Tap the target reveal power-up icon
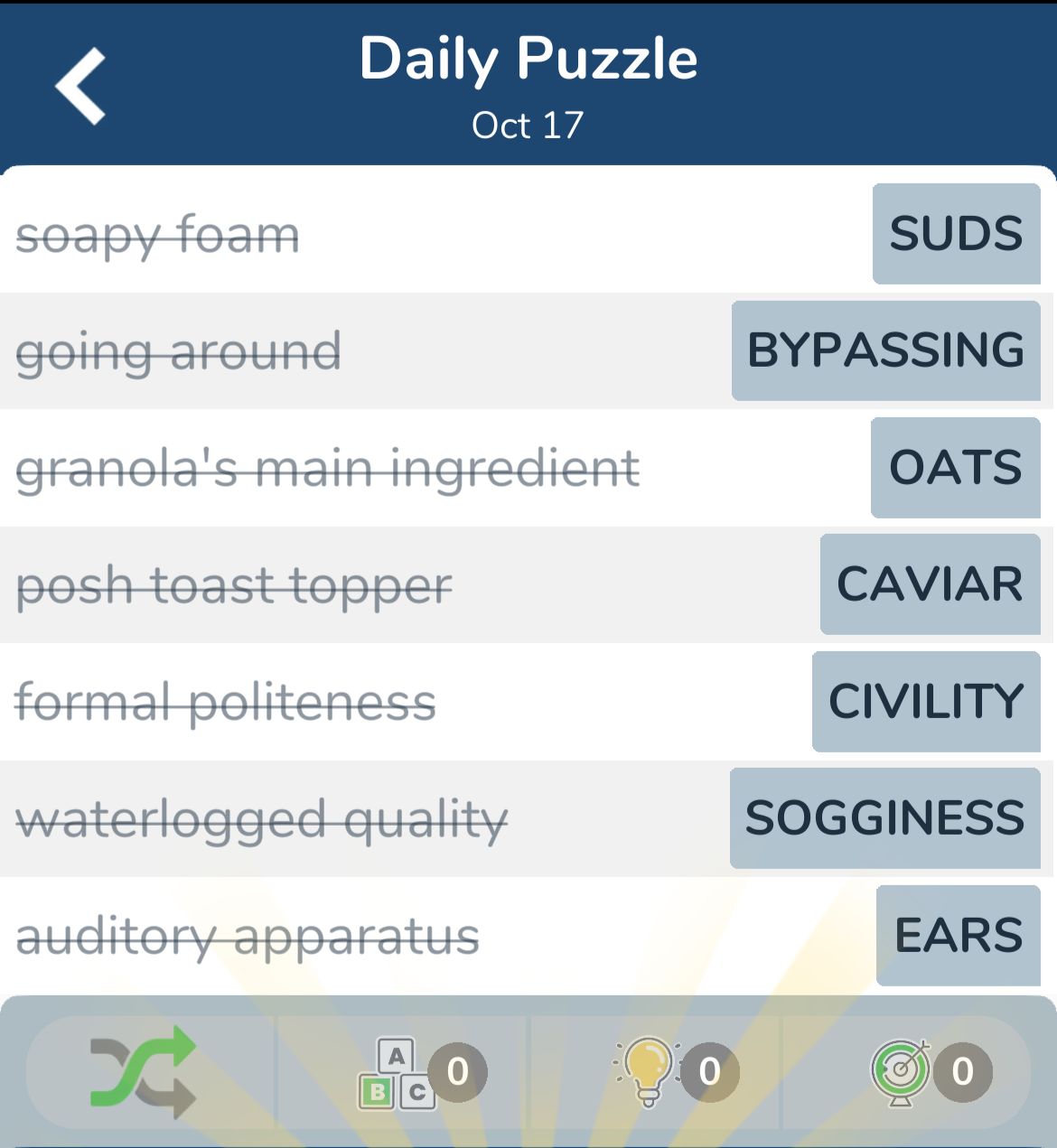This screenshot has height=1148, width=1057. pos(901,1073)
